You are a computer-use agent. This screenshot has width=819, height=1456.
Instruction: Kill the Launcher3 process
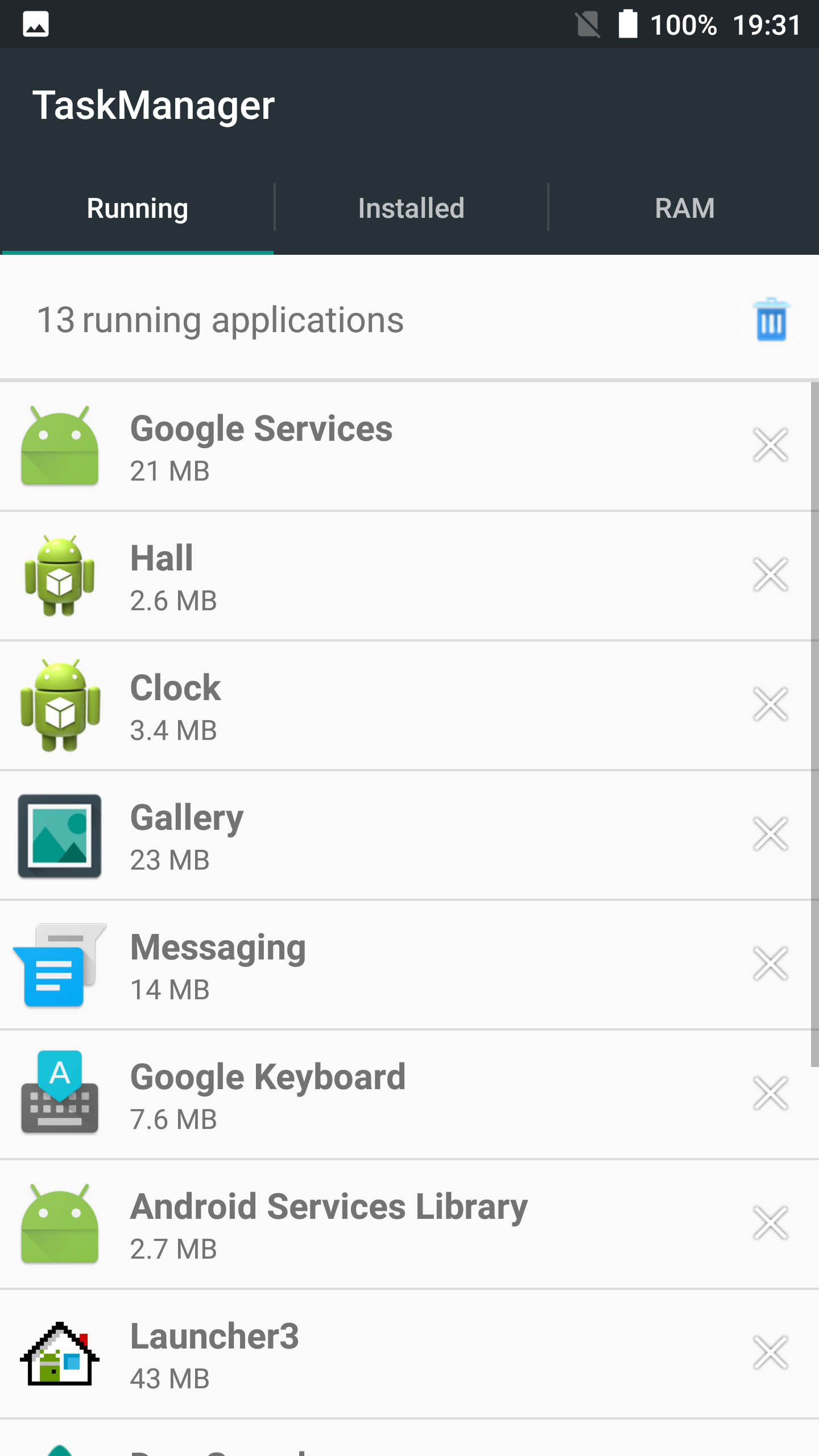click(771, 1352)
